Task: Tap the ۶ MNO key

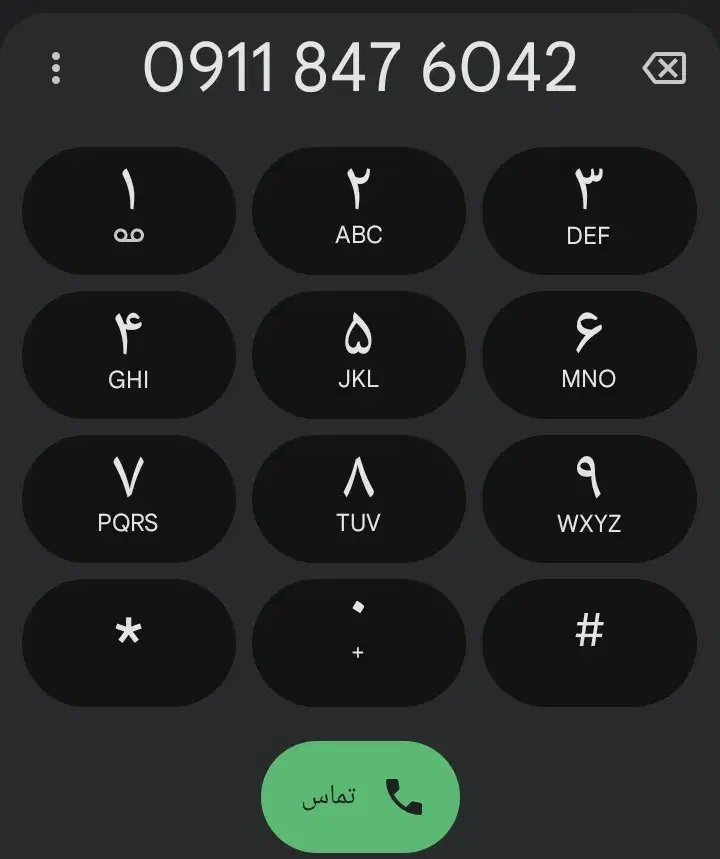Action: [589, 354]
